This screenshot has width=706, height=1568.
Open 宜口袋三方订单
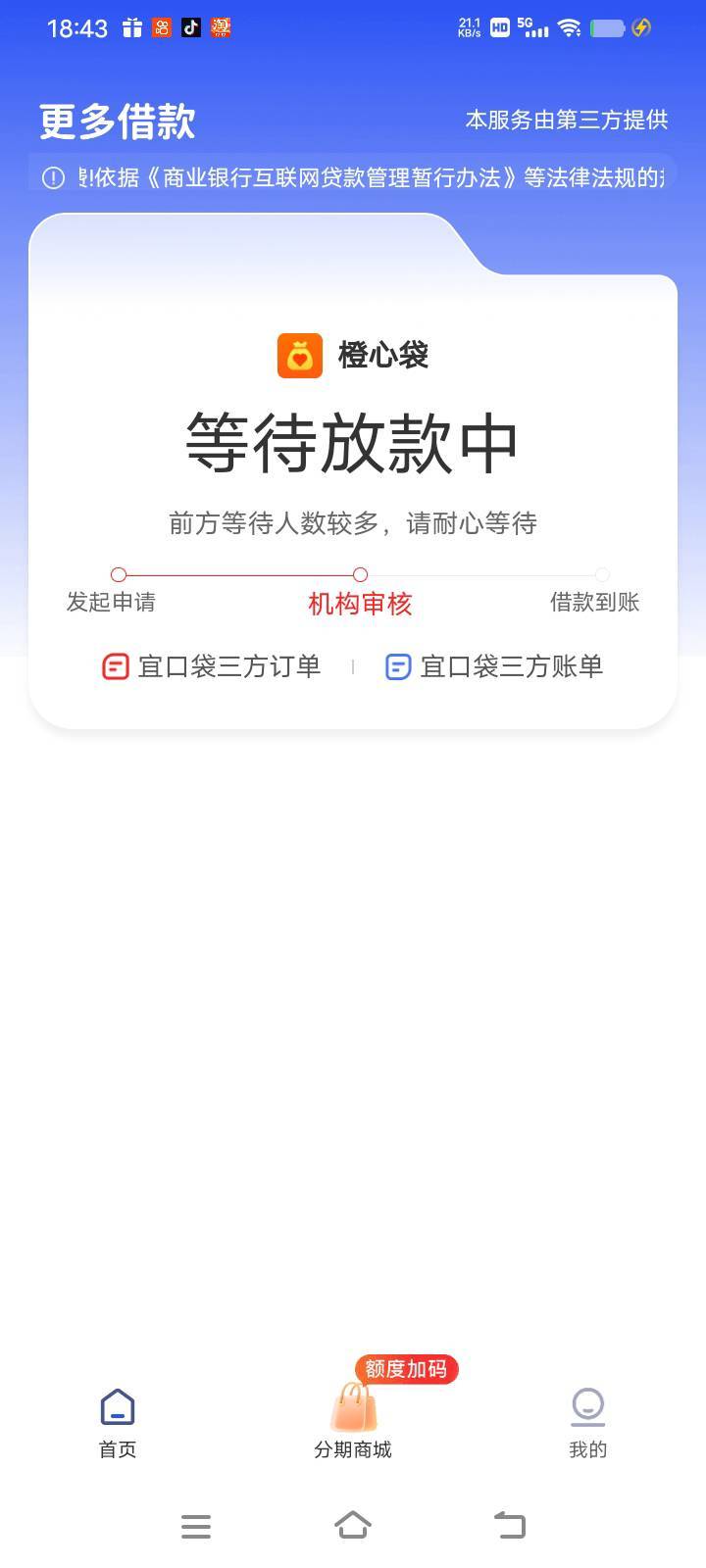pyautogui.click(x=212, y=667)
